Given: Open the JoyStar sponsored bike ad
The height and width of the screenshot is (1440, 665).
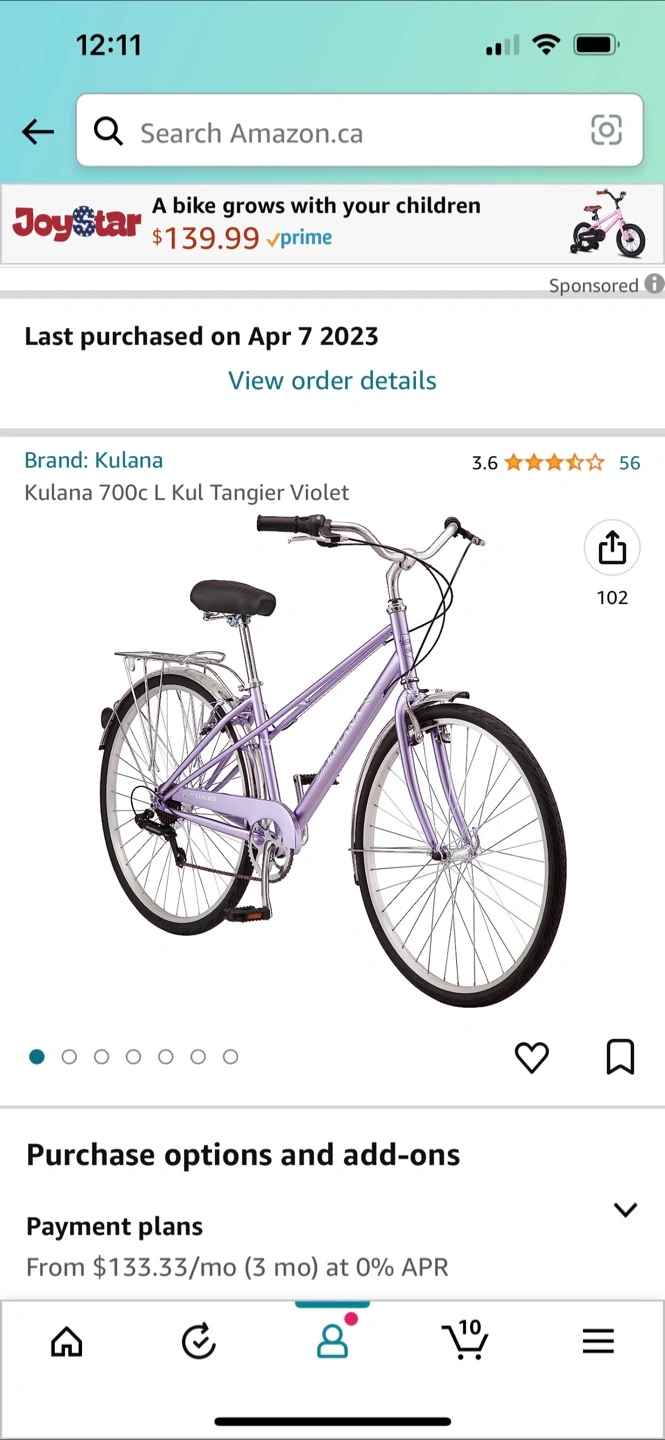Looking at the screenshot, I should tap(332, 223).
